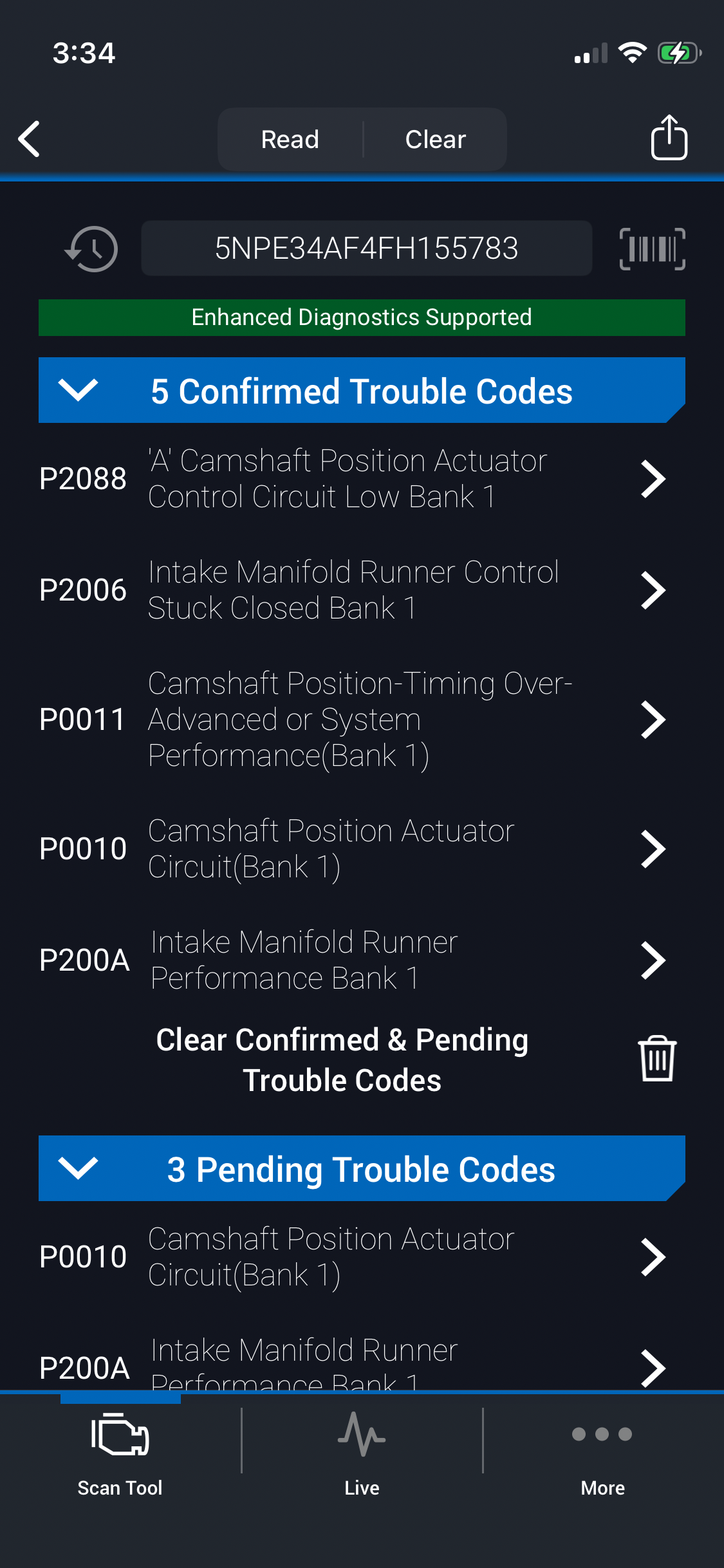Open confirmed code P2088 details
Image resolution: width=724 pixels, height=1568 pixels.
[x=352, y=478]
